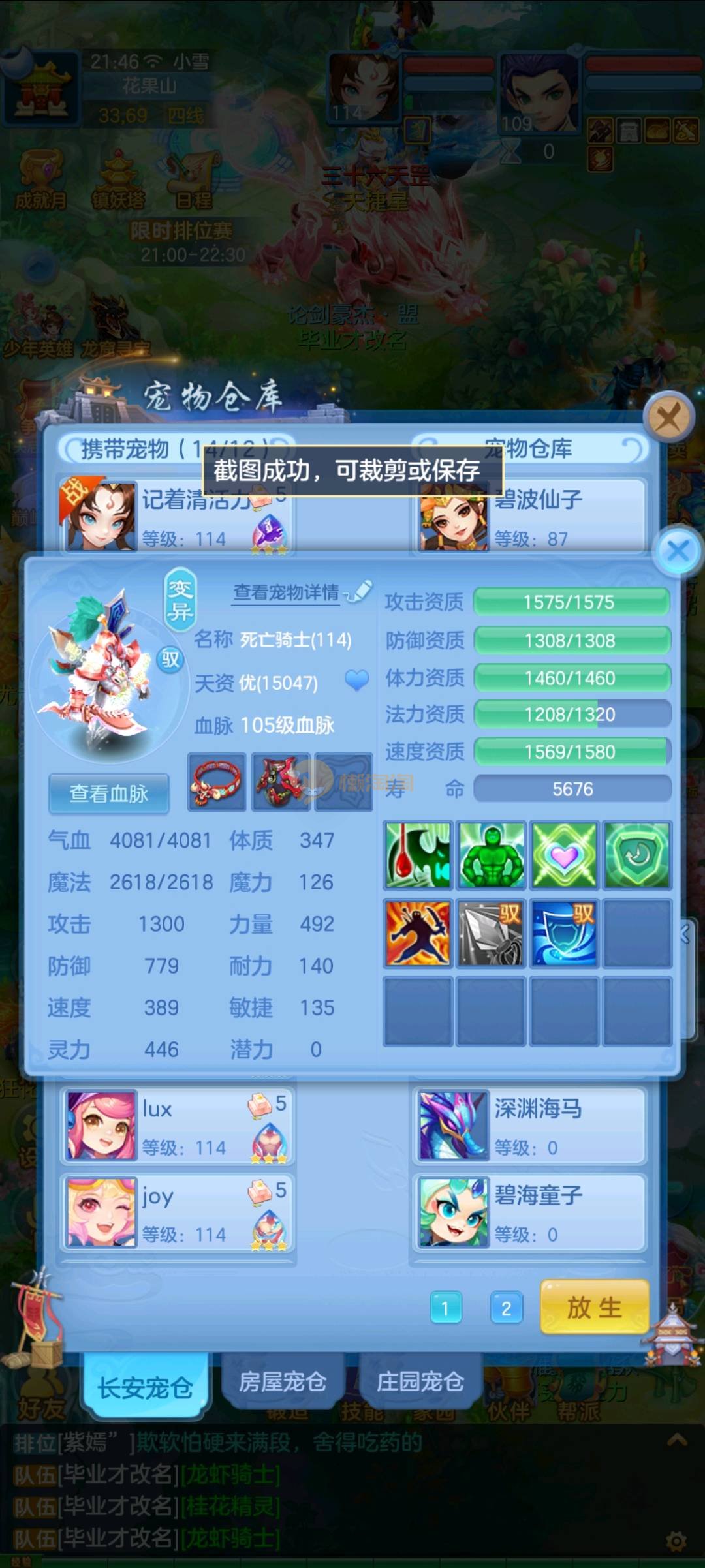Select 碧波仙子 in the warehouse
This screenshot has width=705, height=1568.
click(x=530, y=517)
